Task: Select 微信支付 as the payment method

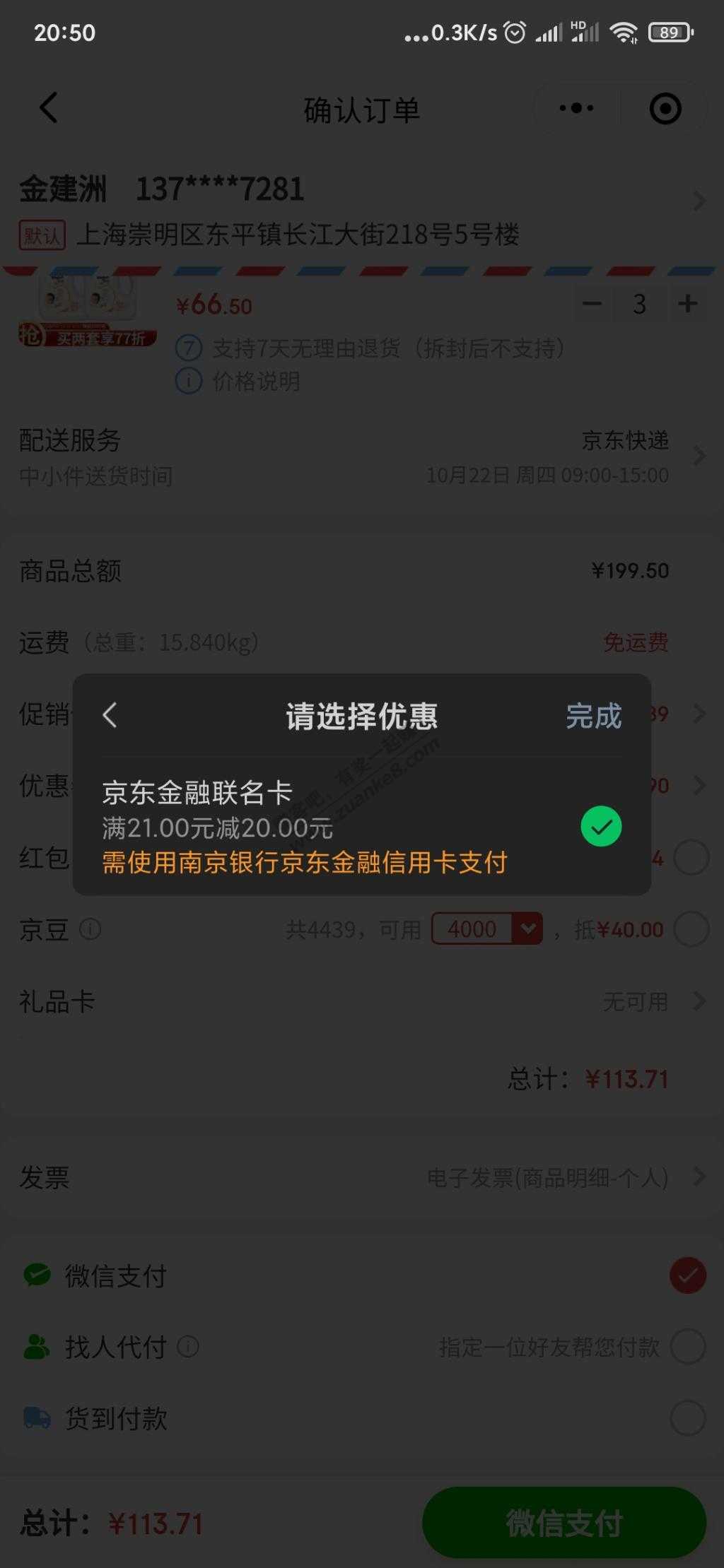Action: [687, 1275]
